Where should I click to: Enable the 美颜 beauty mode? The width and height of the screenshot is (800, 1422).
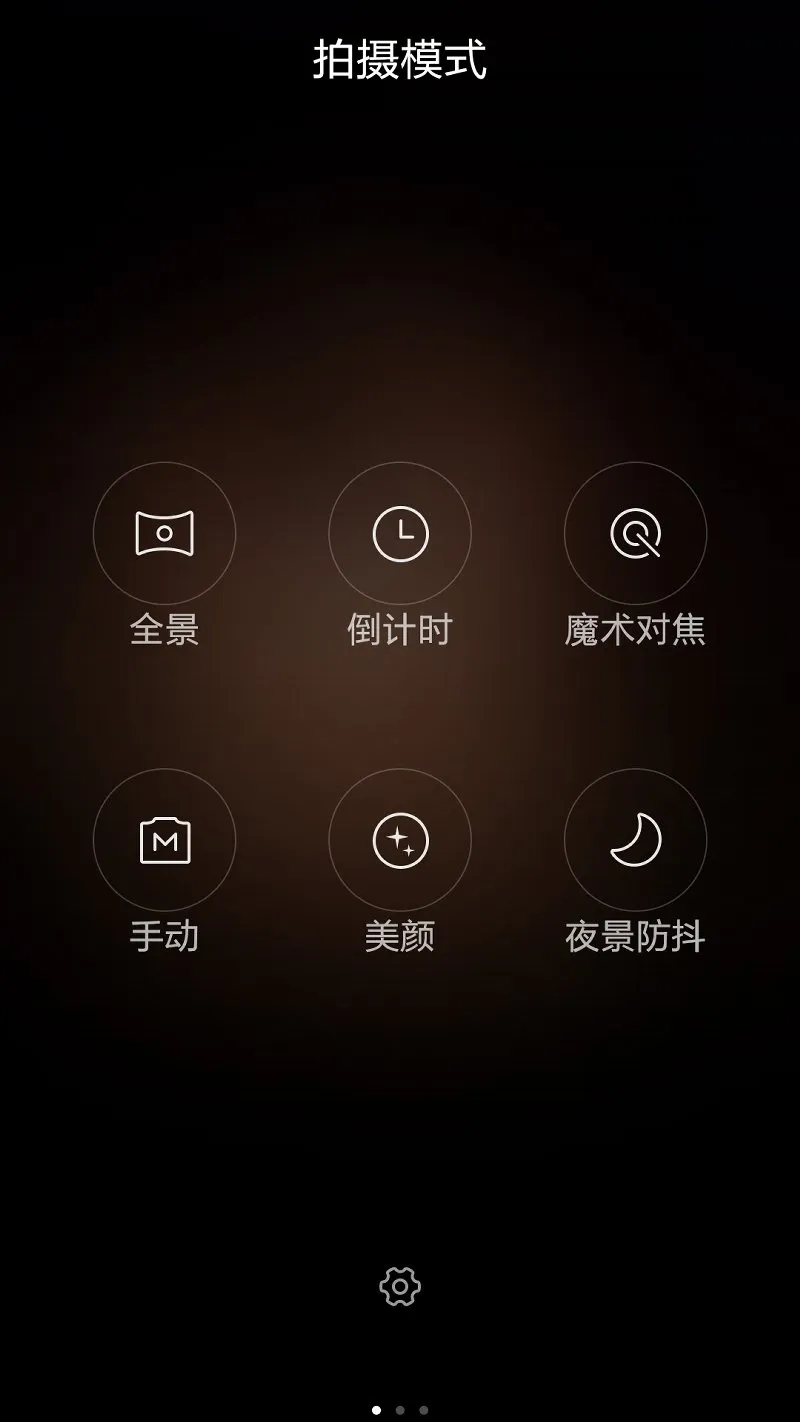[x=400, y=840]
